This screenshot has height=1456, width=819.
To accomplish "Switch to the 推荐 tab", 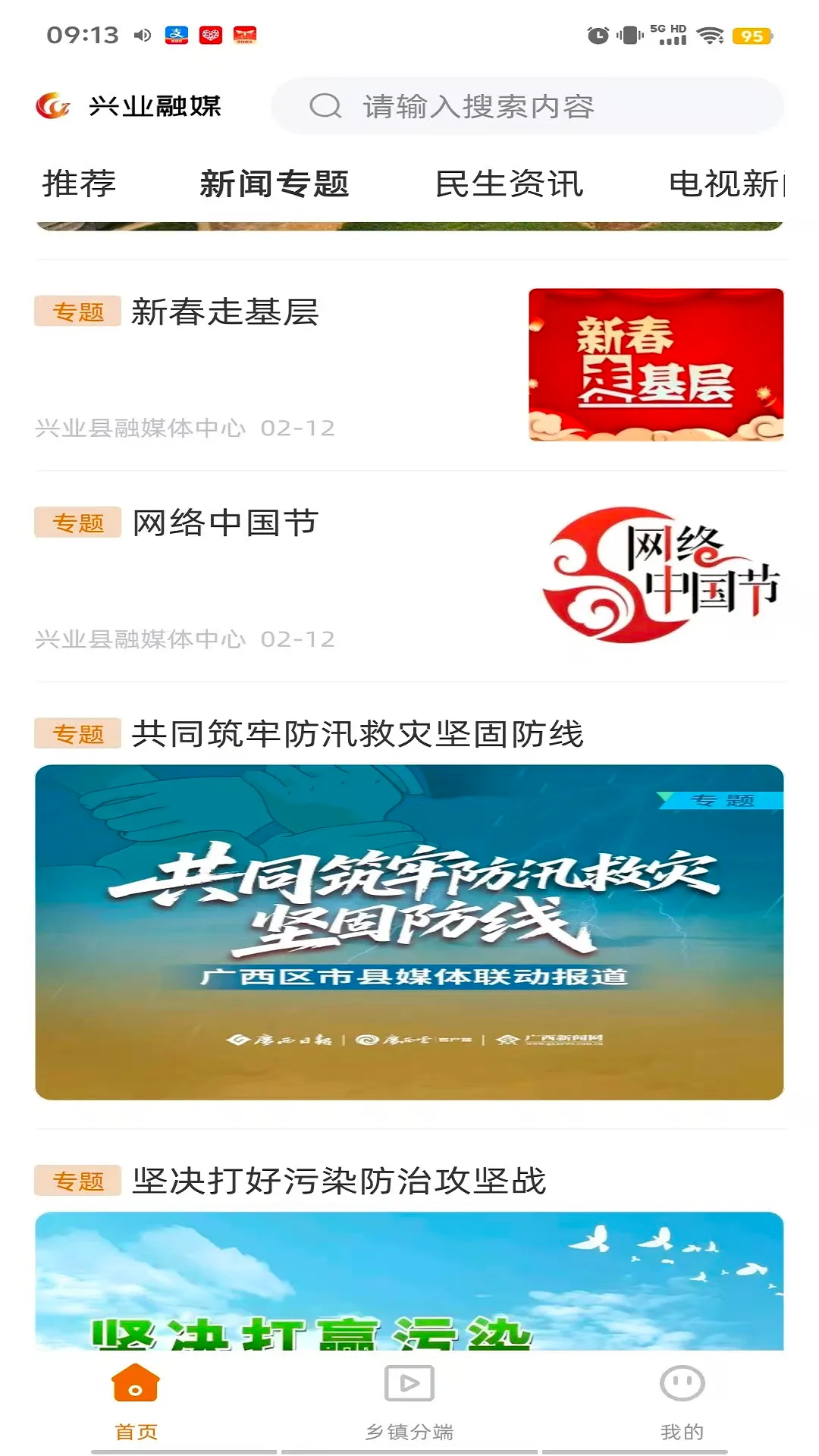I will [x=79, y=184].
